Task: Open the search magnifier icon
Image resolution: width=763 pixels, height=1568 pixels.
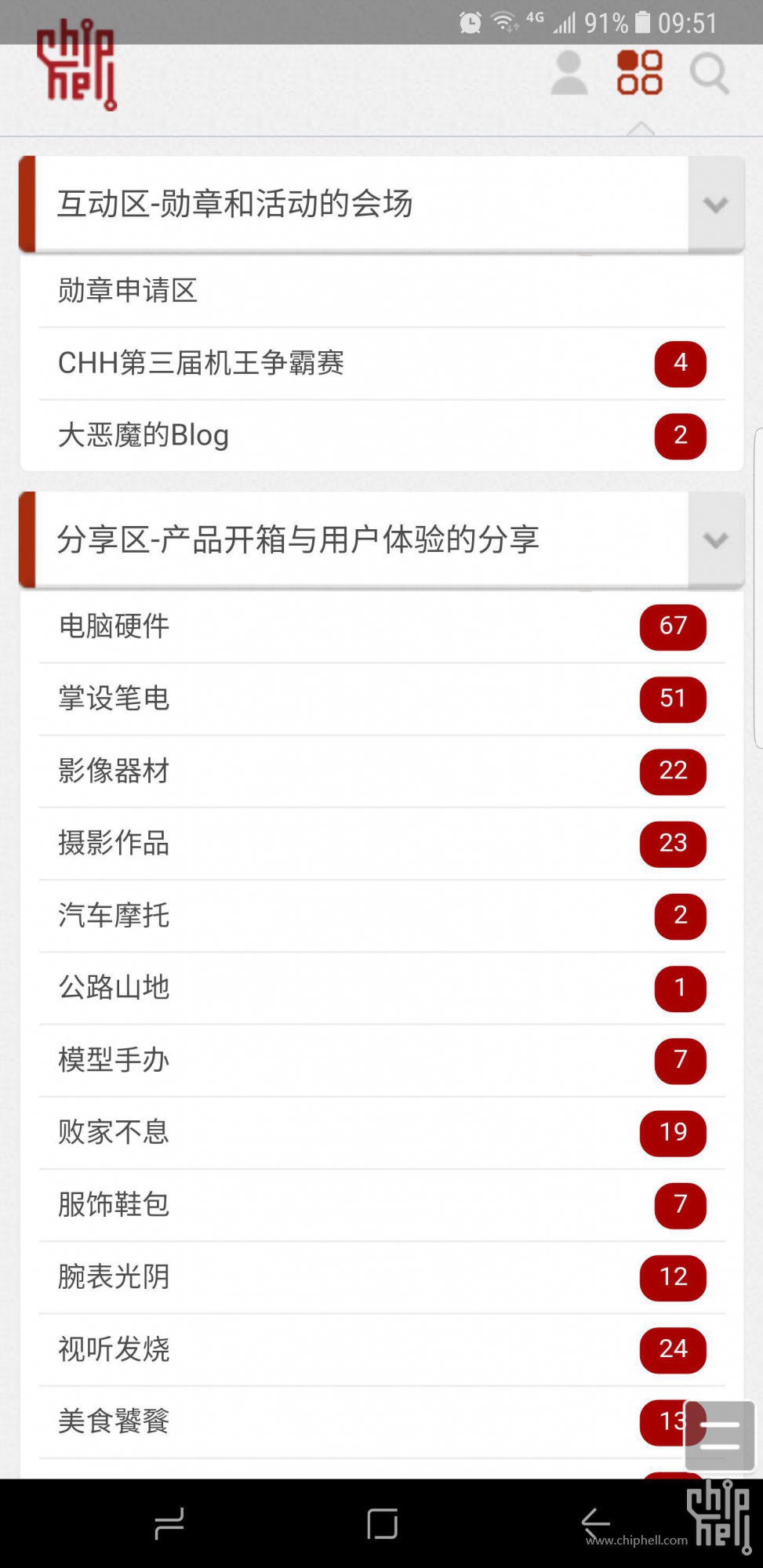Action: (x=709, y=74)
